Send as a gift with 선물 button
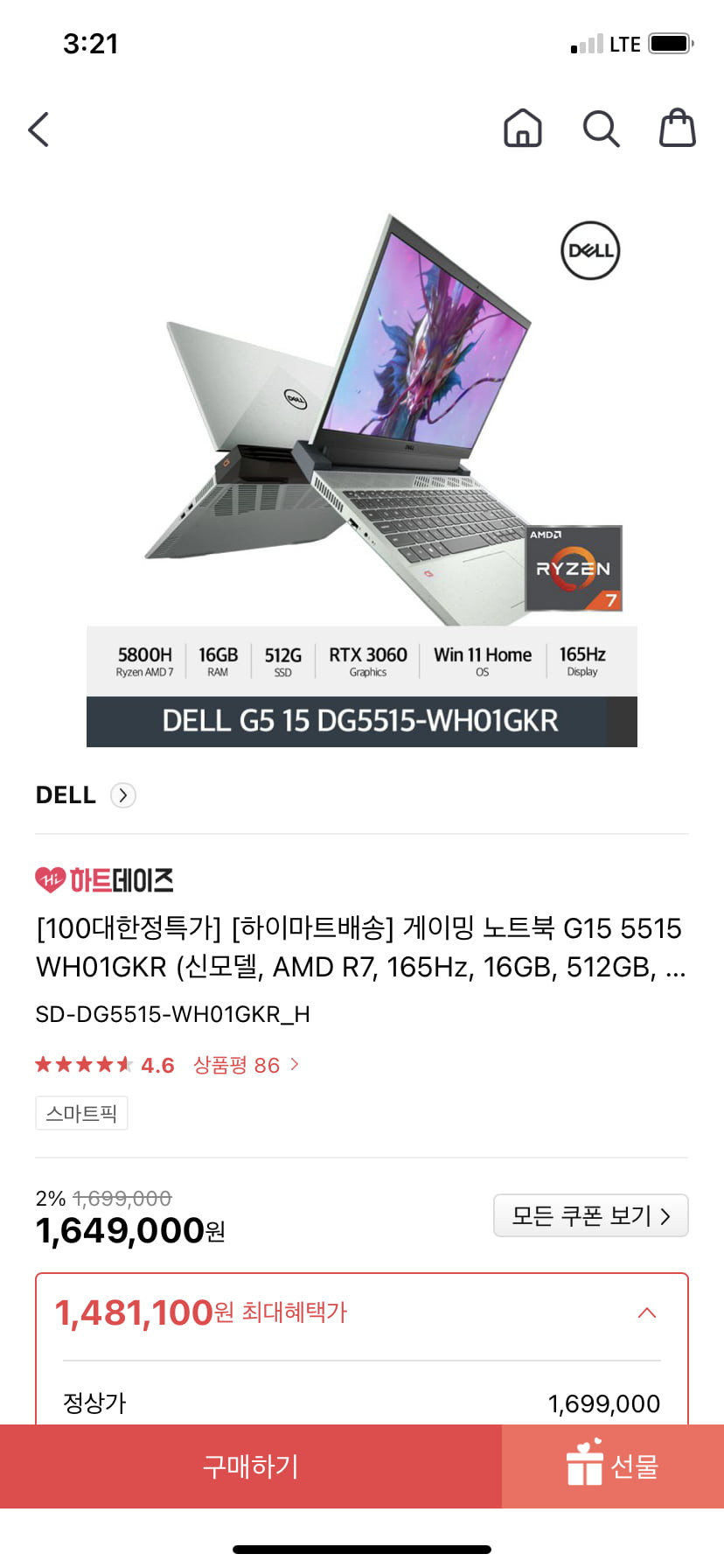Image resolution: width=724 pixels, height=1568 pixels. (613, 1466)
